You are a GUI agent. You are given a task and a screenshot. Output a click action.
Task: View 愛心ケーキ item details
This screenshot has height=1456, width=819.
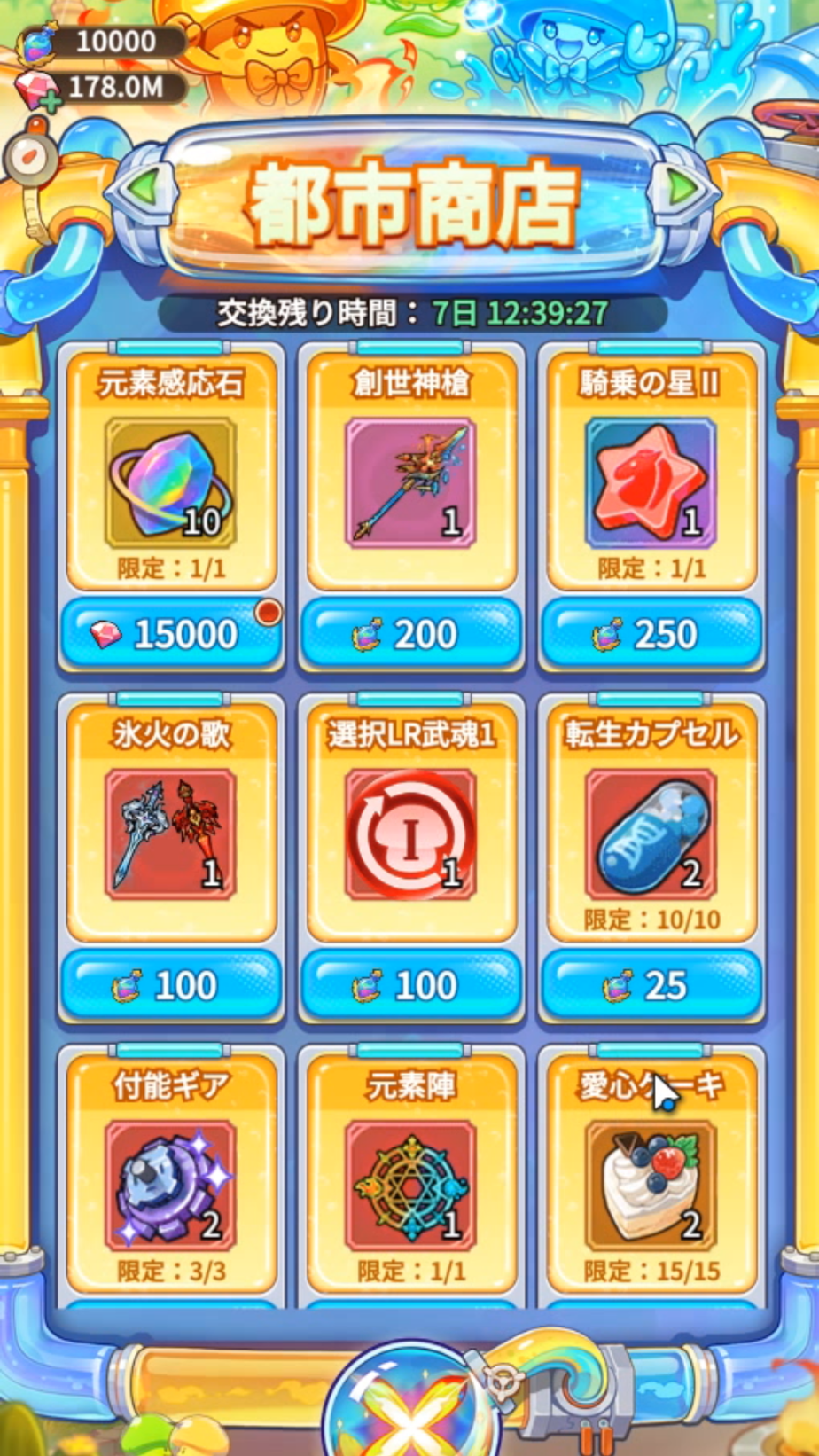651,1186
